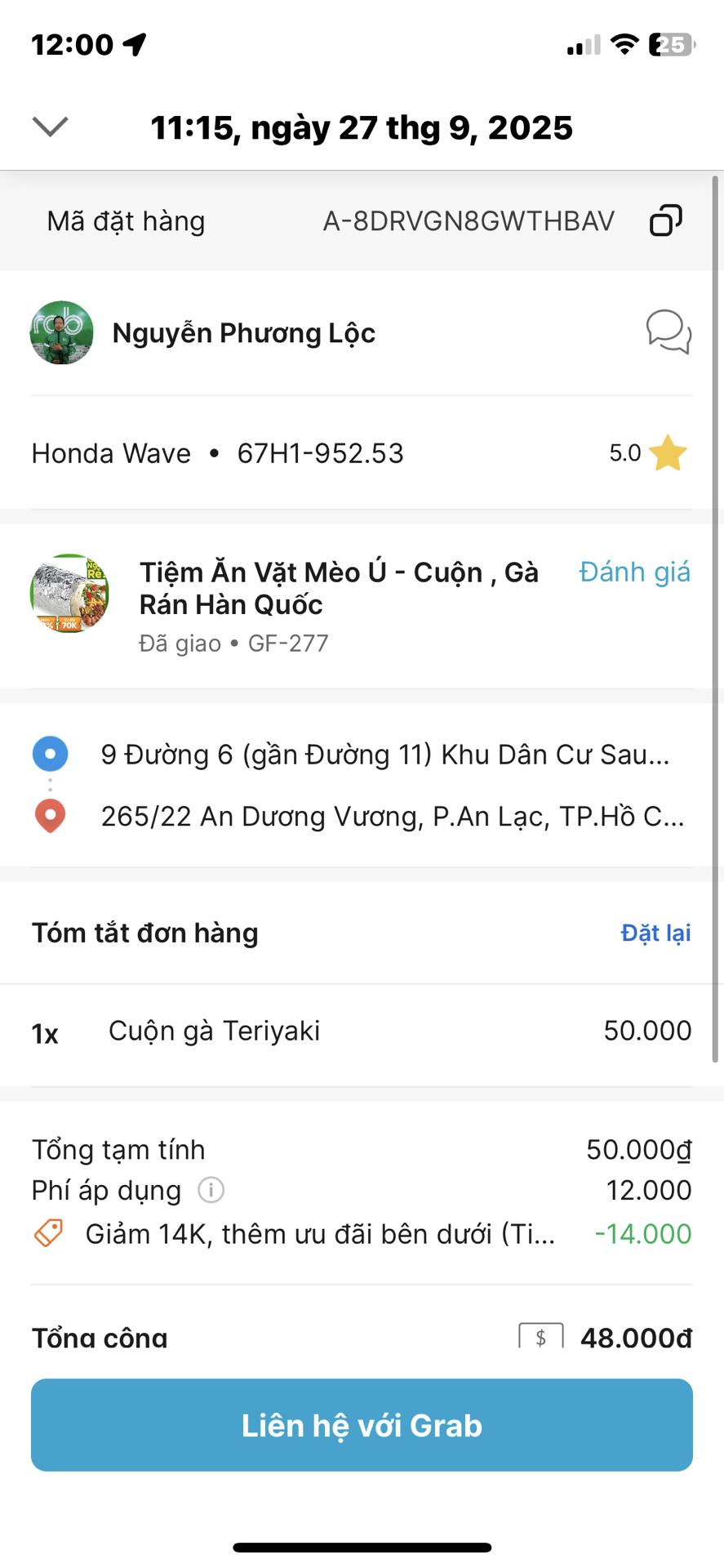Tap Đánh giá to rate the restaurant
724x1568 pixels.
click(x=634, y=572)
